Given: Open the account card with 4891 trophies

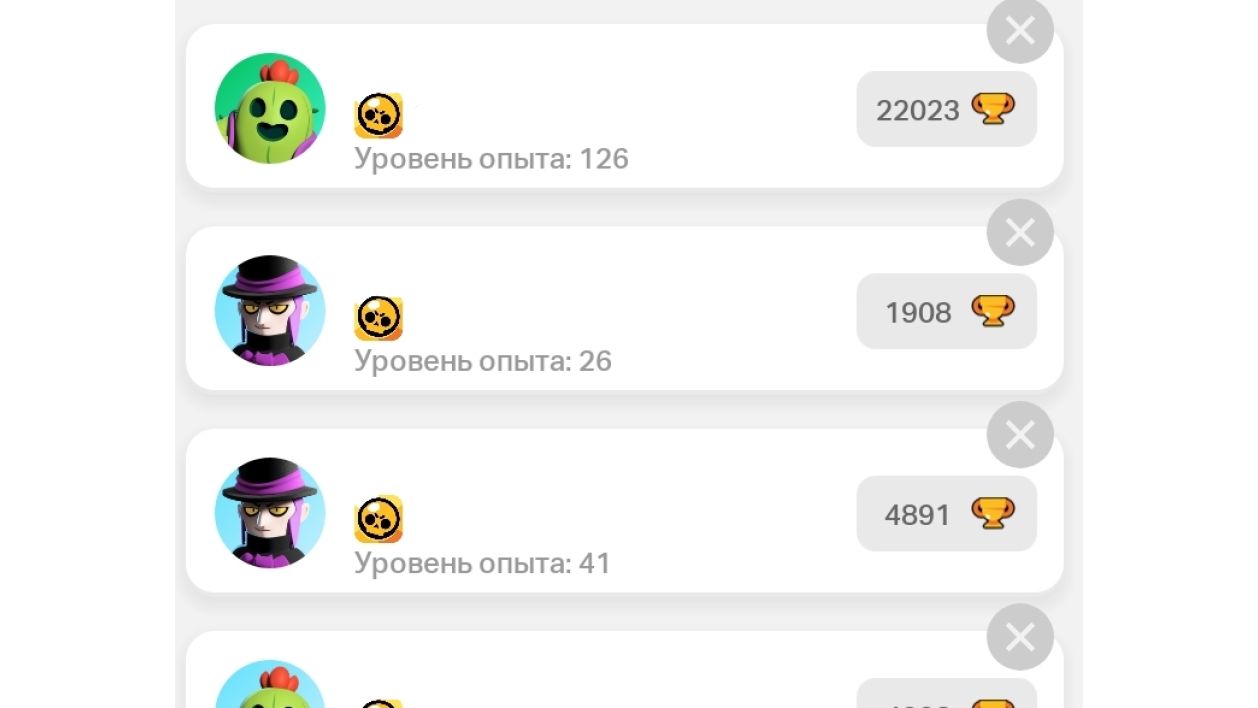Looking at the screenshot, I should point(600,512).
